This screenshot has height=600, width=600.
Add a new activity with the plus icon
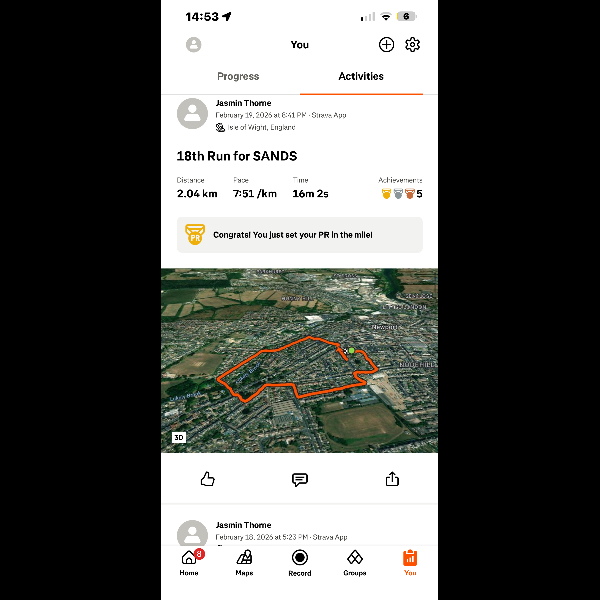tap(386, 45)
